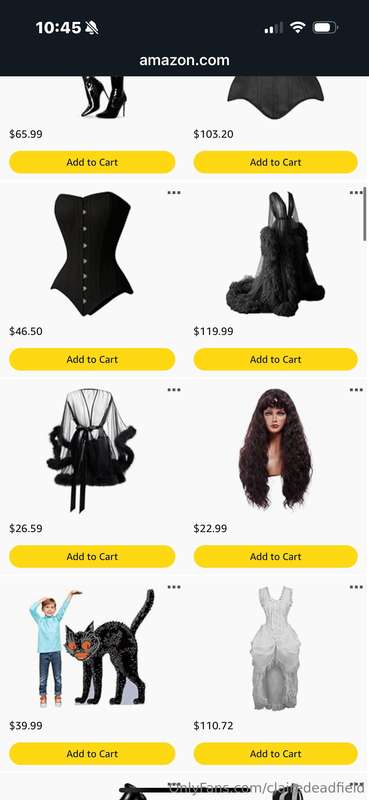This screenshot has width=369, height=800.
Task: Add the $103.20 item to cart
Action: [x=276, y=162]
